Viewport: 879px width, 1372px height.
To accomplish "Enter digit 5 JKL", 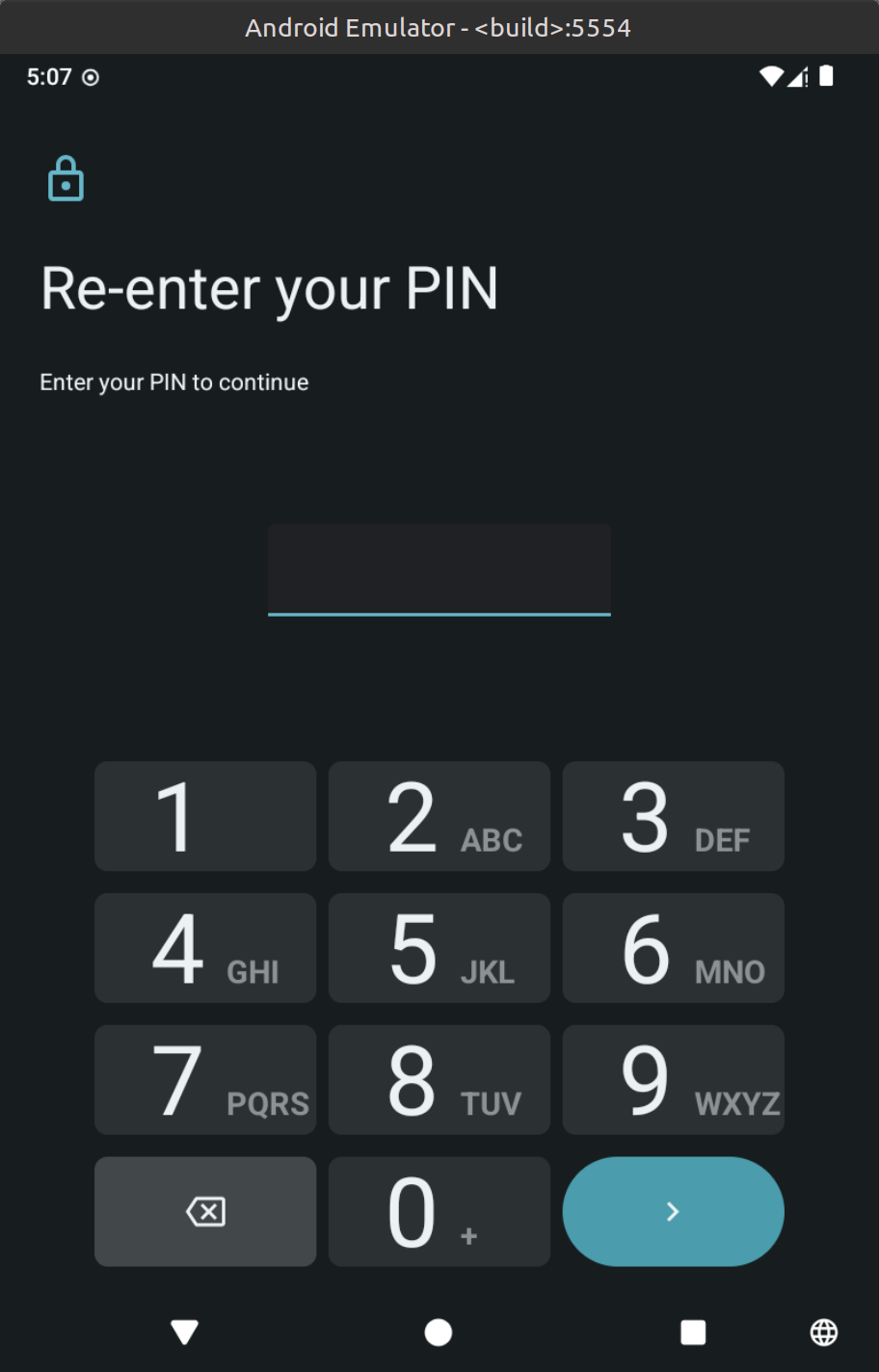I will 439,948.
